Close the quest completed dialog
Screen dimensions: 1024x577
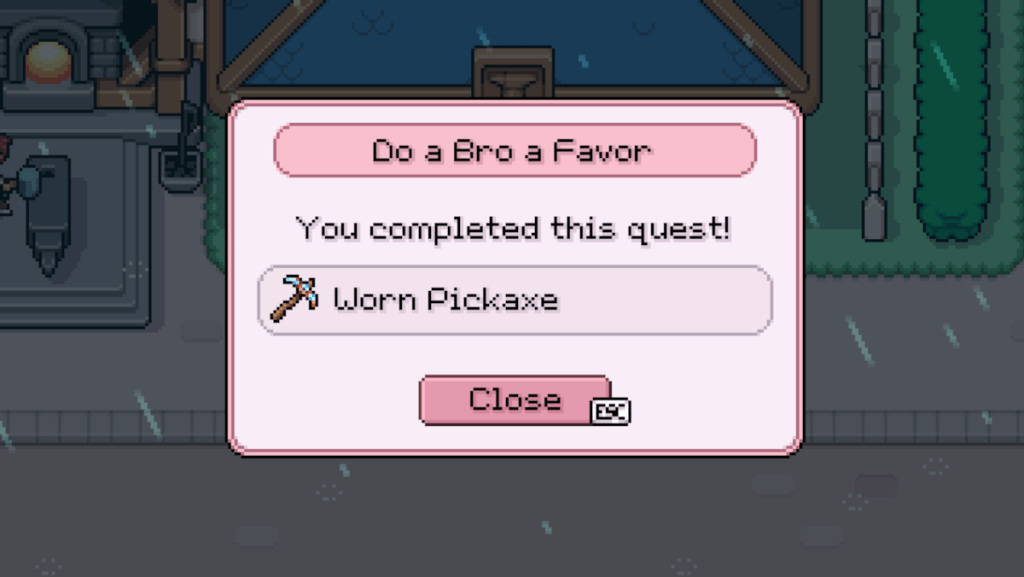514,400
